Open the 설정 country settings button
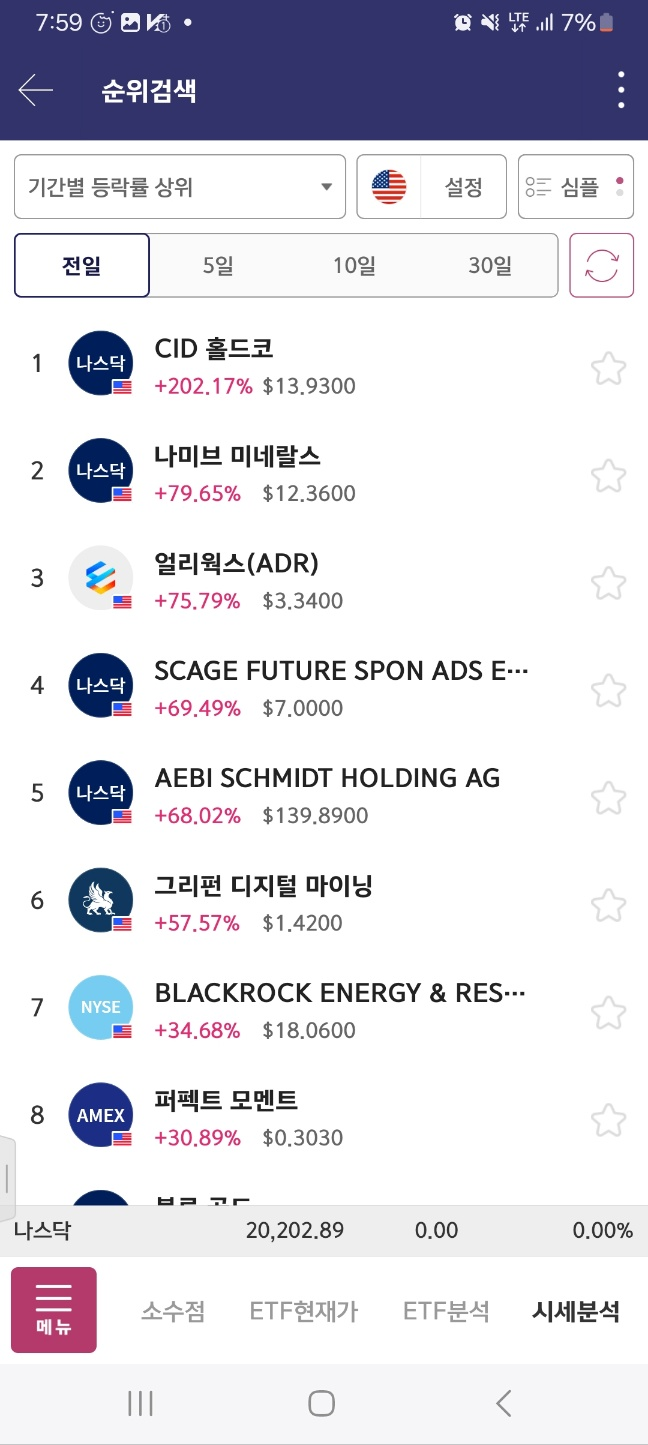Screen dimensions: 648x1445 pos(432,187)
